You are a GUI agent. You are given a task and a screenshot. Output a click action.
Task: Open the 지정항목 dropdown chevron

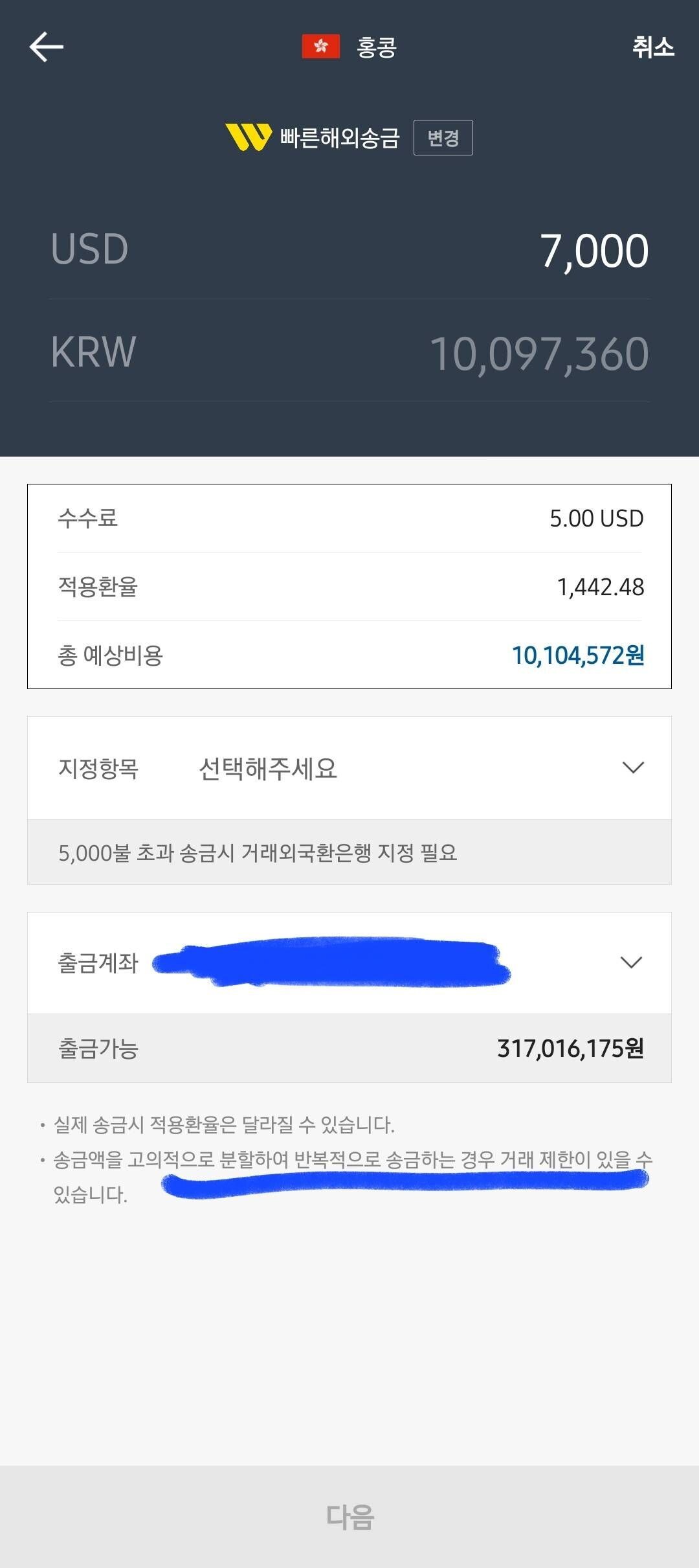[x=632, y=768]
